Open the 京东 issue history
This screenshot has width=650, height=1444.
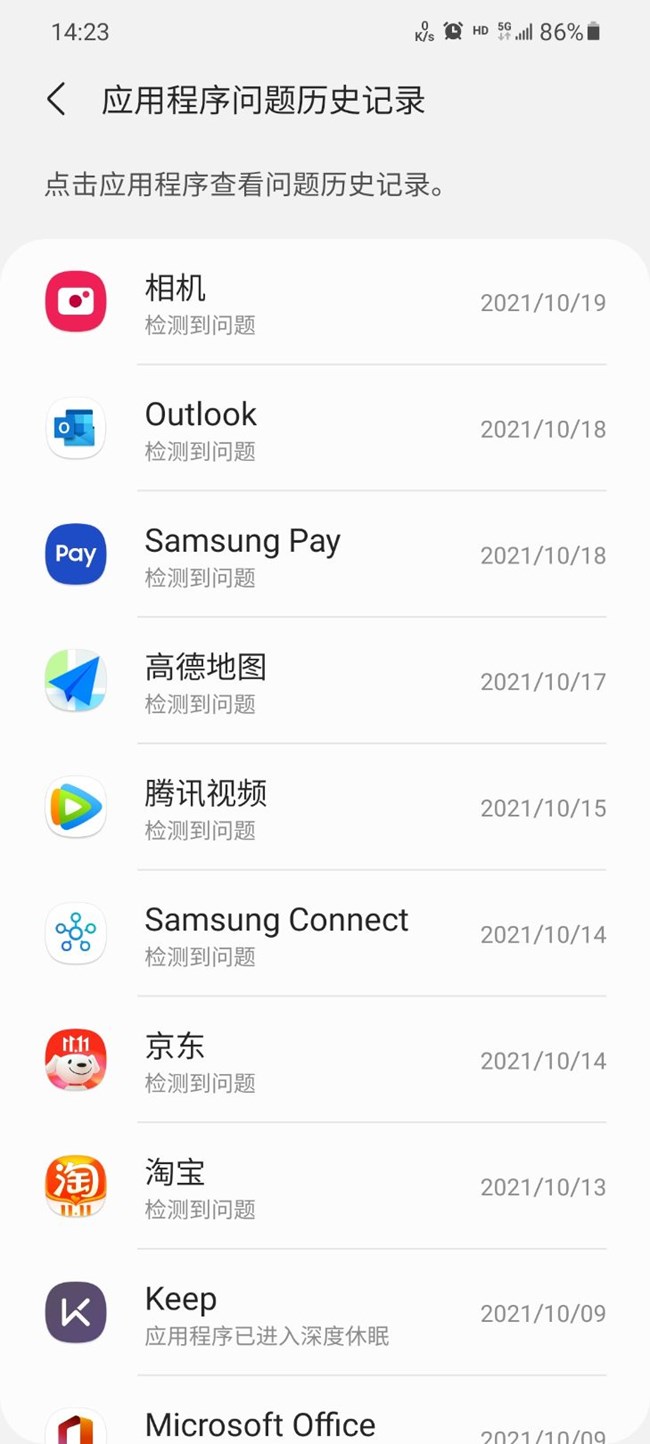click(x=325, y=1060)
